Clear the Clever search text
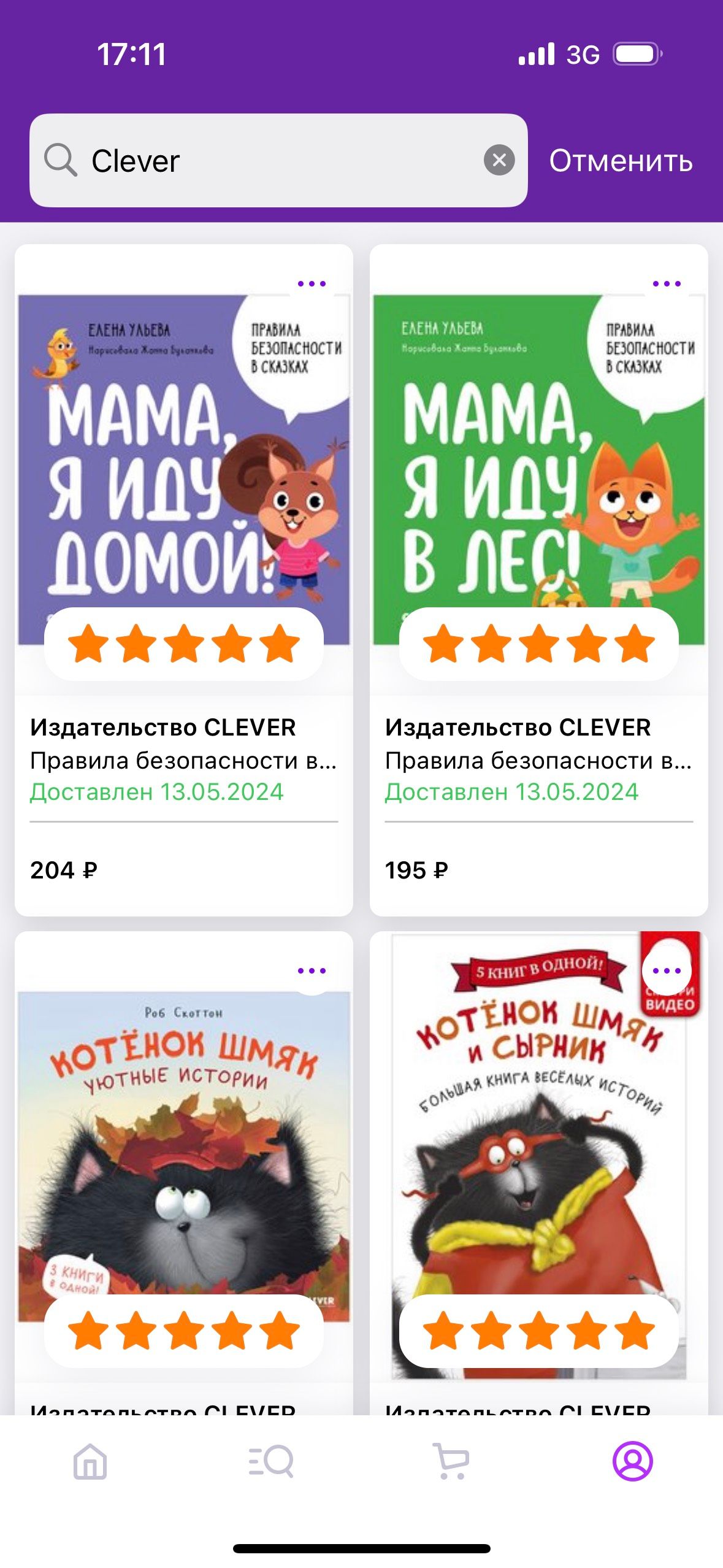723x1568 pixels. [499, 160]
